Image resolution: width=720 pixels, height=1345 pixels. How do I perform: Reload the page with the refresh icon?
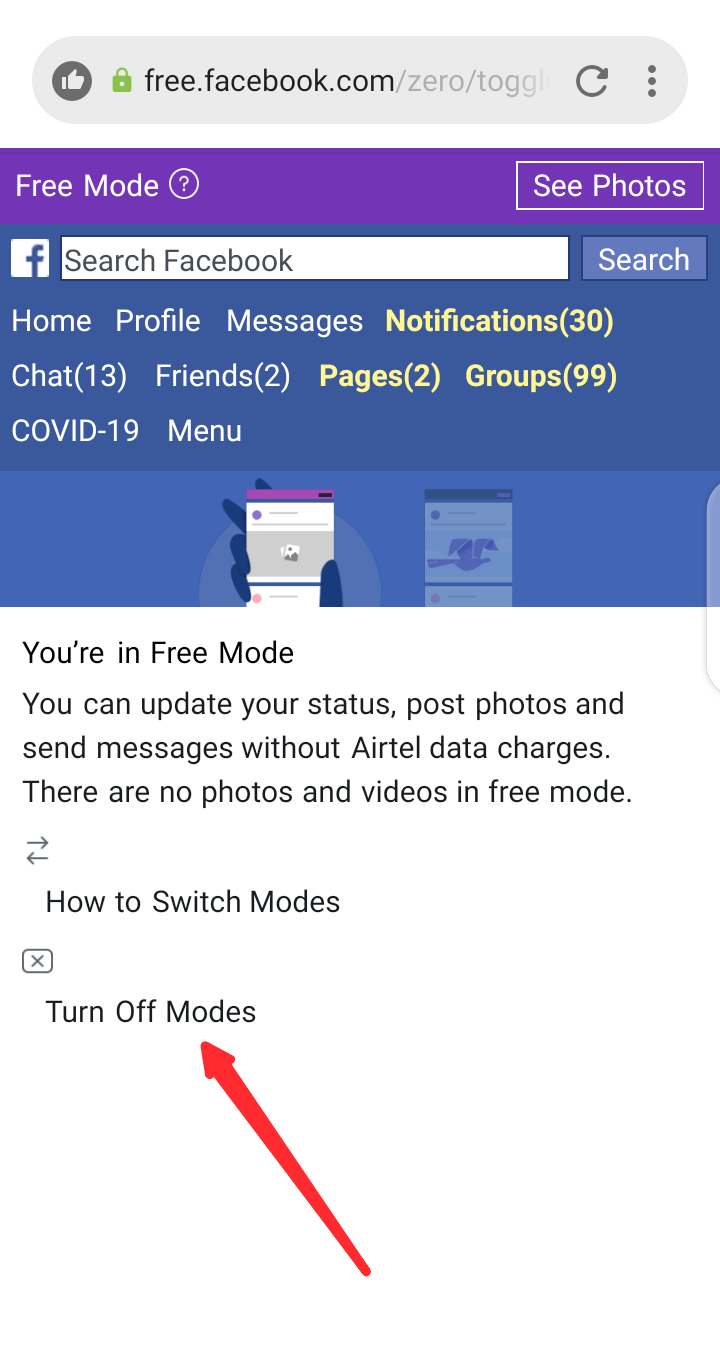[x=592, y=81]
